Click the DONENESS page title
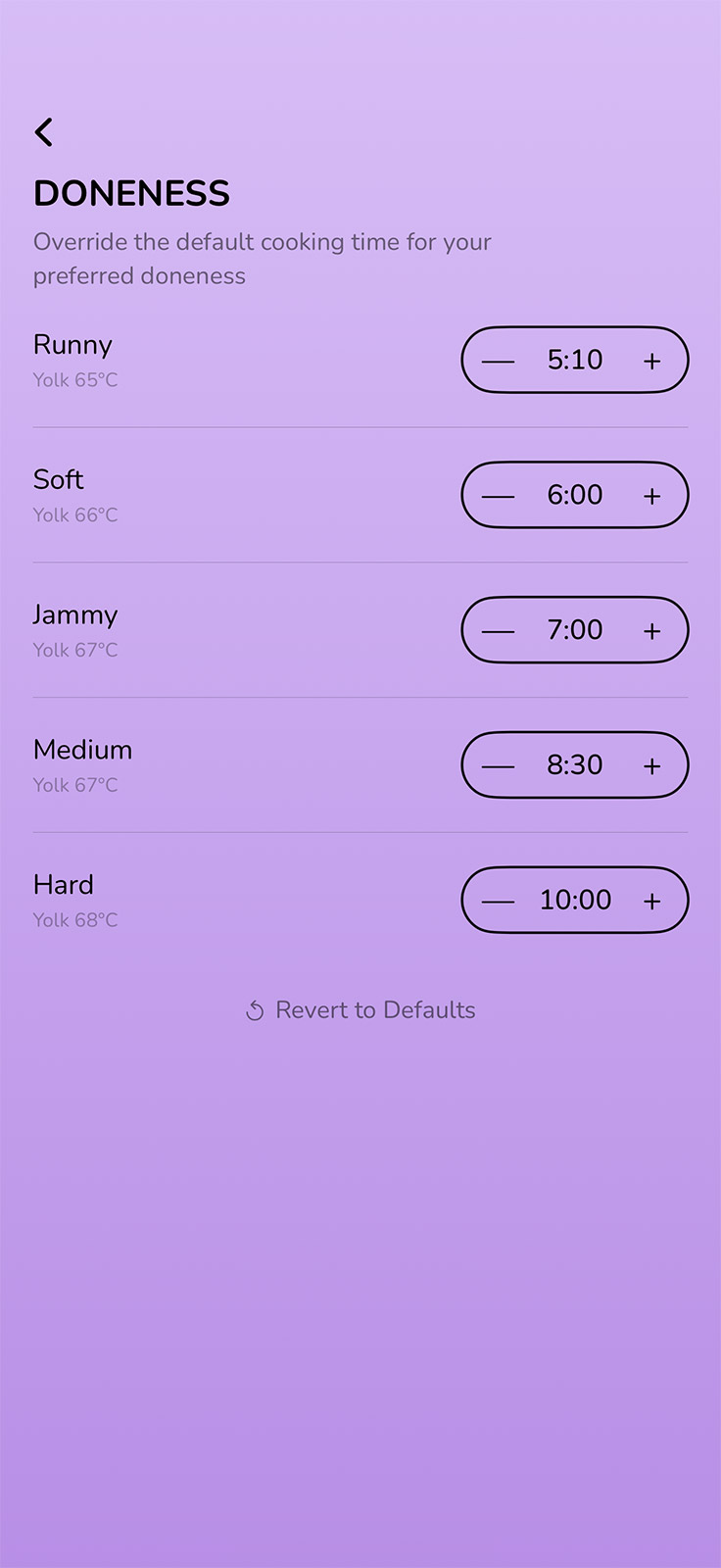721x1568 pixels. [132, 194]
